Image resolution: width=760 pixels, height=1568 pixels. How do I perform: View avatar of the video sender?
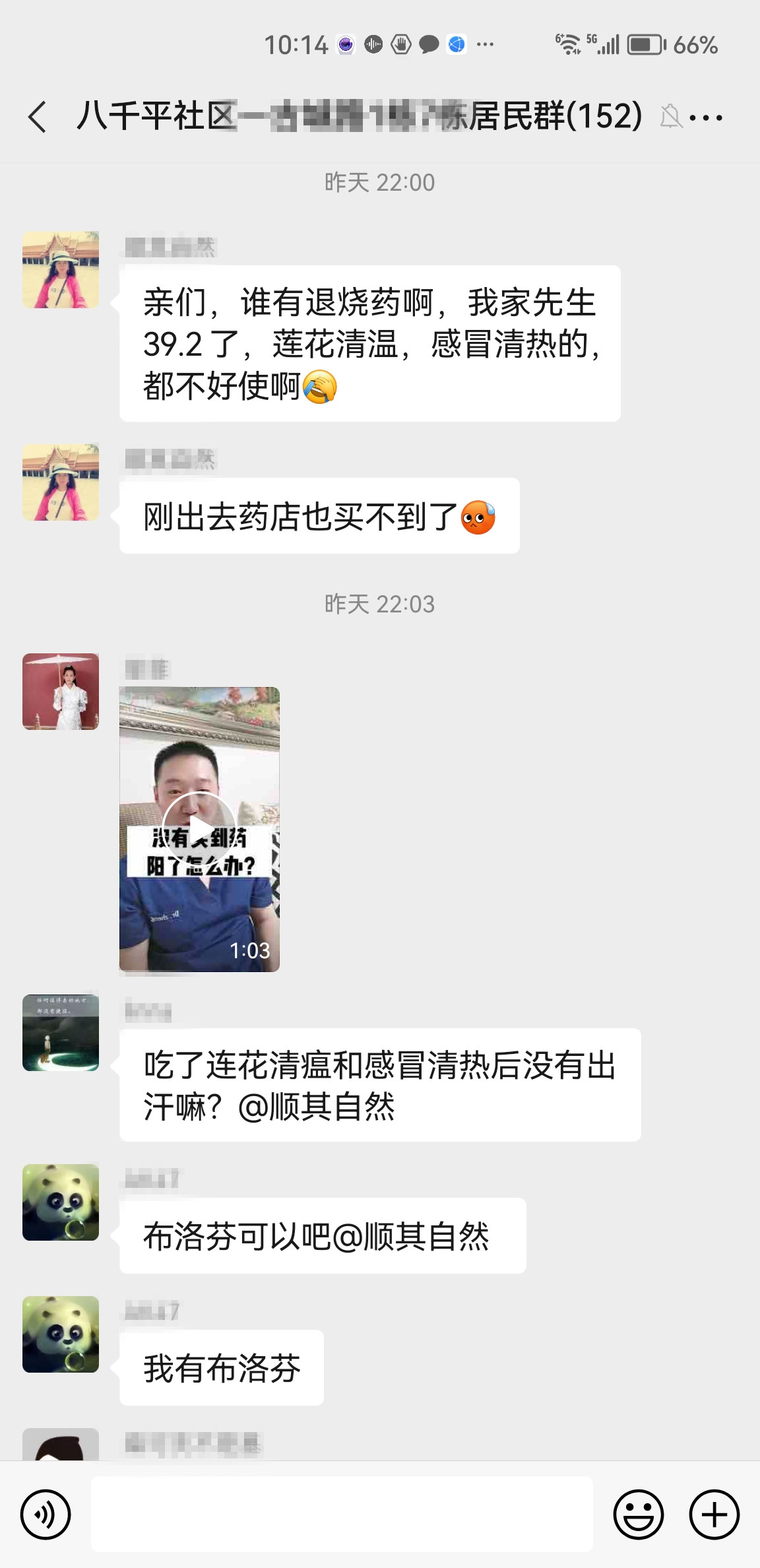[x=61, y=692]
